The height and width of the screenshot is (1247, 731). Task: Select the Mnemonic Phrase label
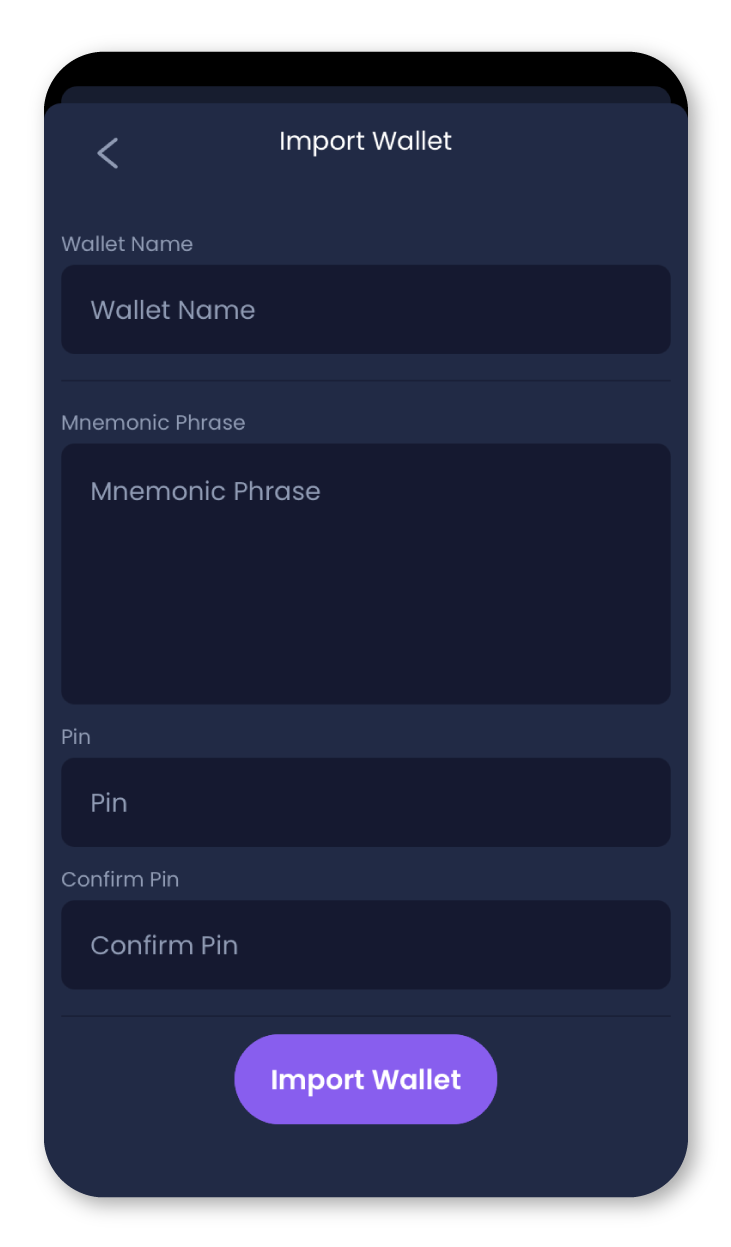point(153,422)
